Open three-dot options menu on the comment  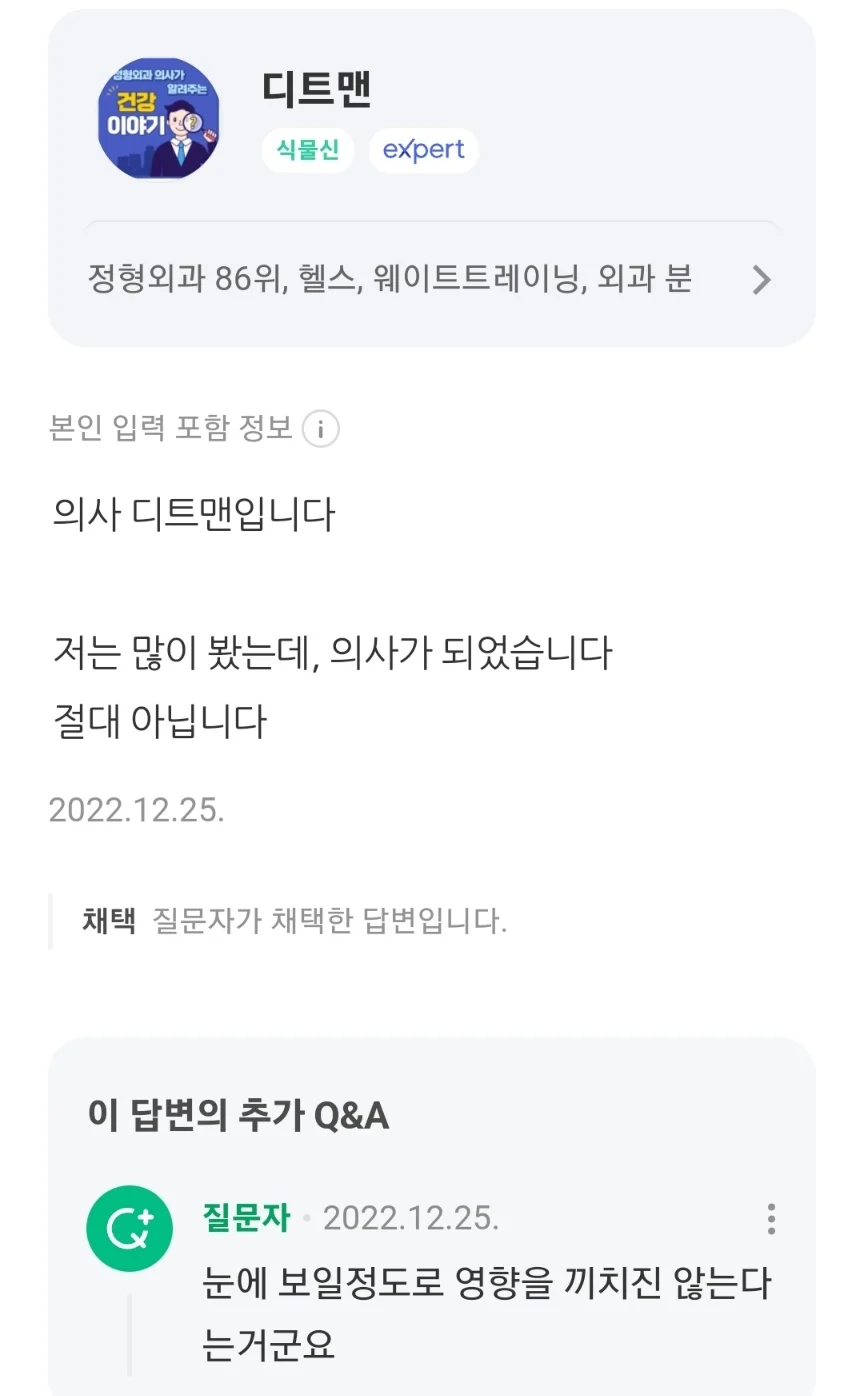click(771, 1218)
